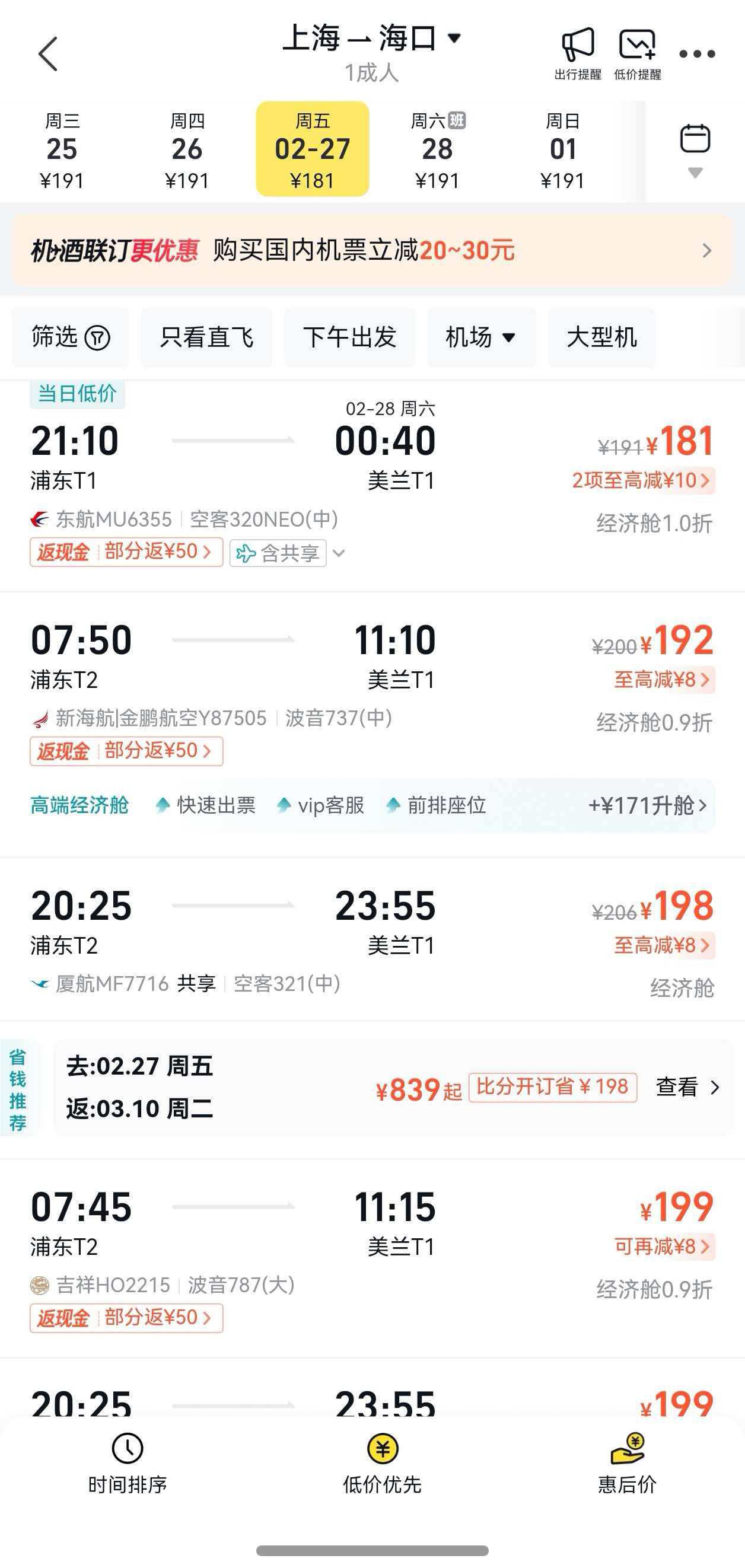Select date 周六 28
745x1568 pixels.
click(x=438, y=149)
